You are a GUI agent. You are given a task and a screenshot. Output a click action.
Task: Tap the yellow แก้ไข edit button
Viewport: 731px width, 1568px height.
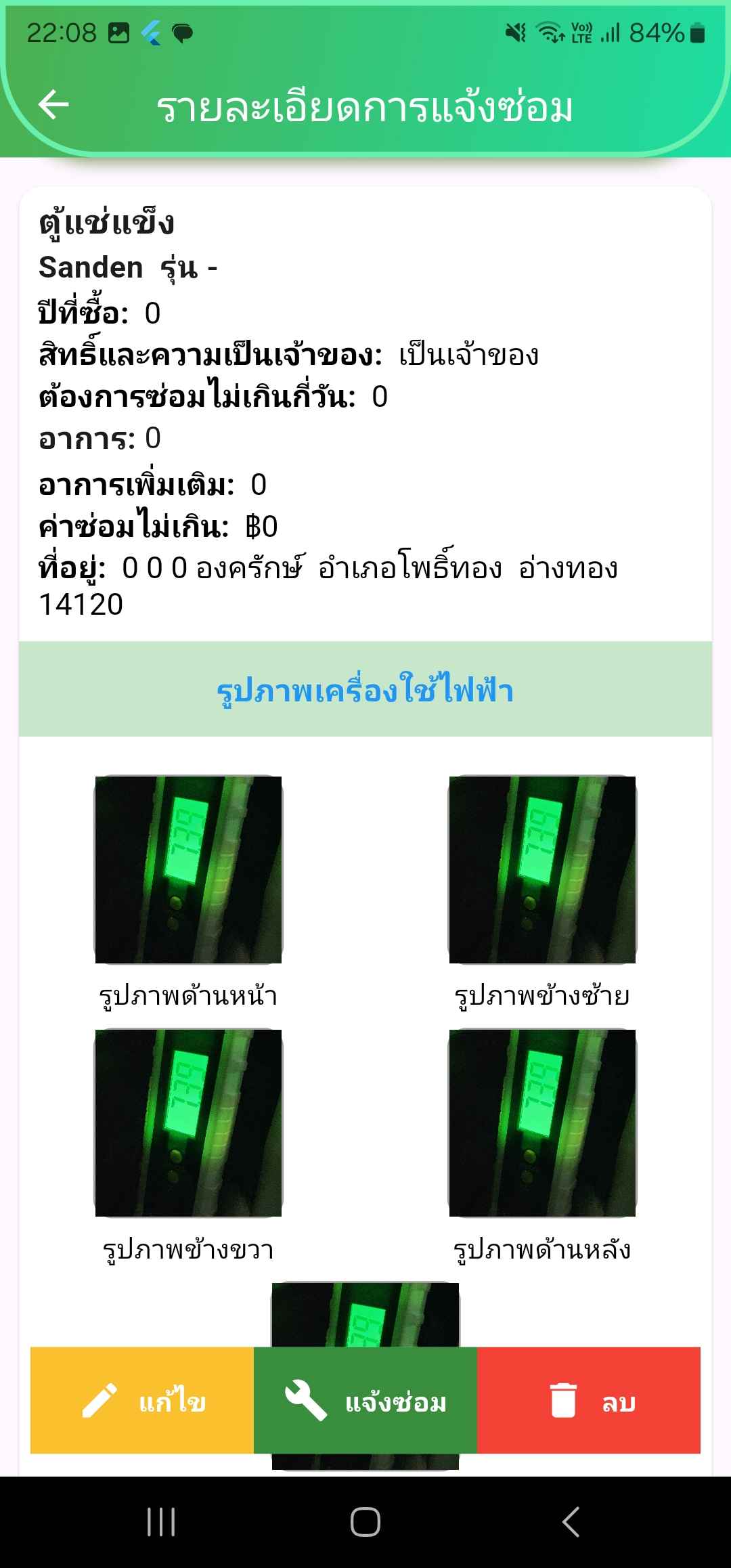pyautogui.click(x=142, y=1400)
